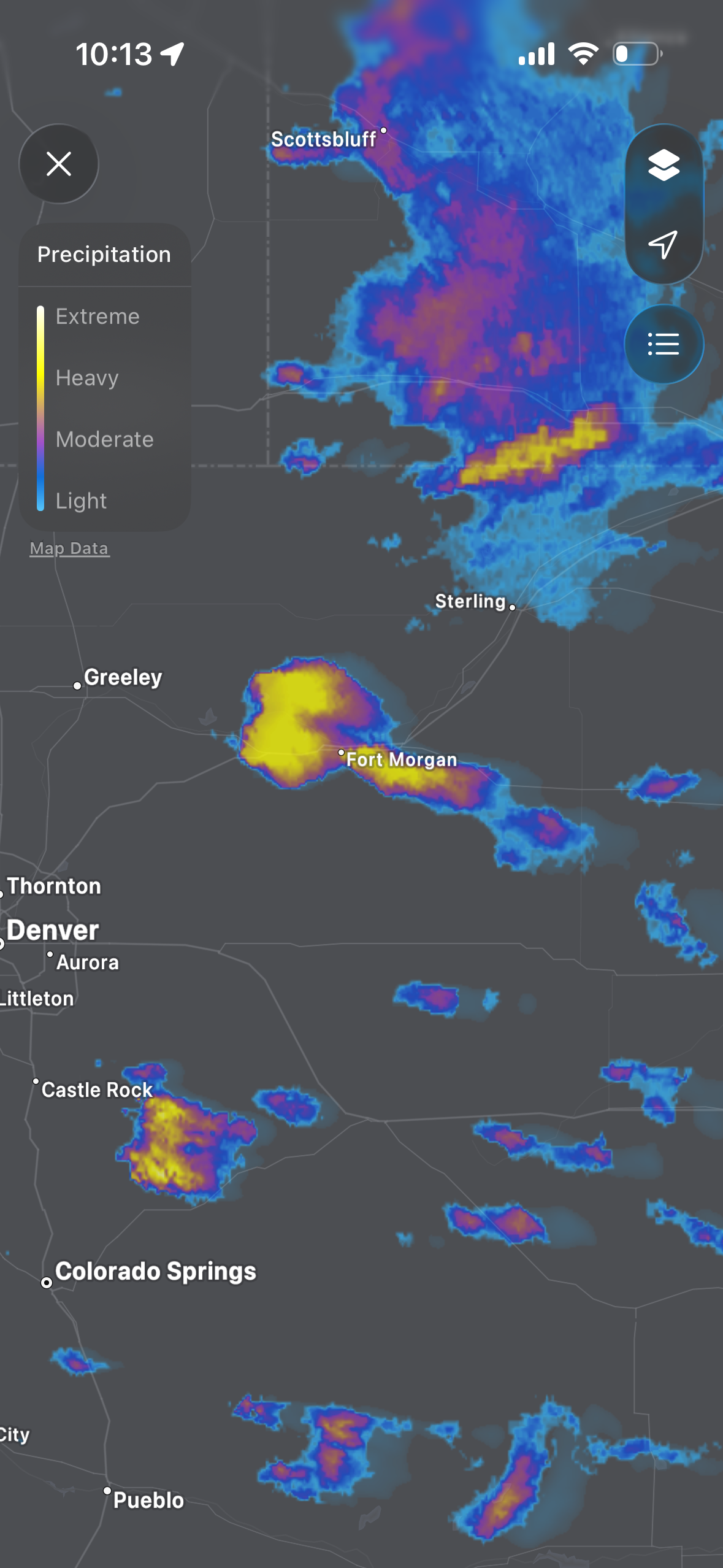Open the map layers selector
723x1568 pixels.
(x=664, y=165)
